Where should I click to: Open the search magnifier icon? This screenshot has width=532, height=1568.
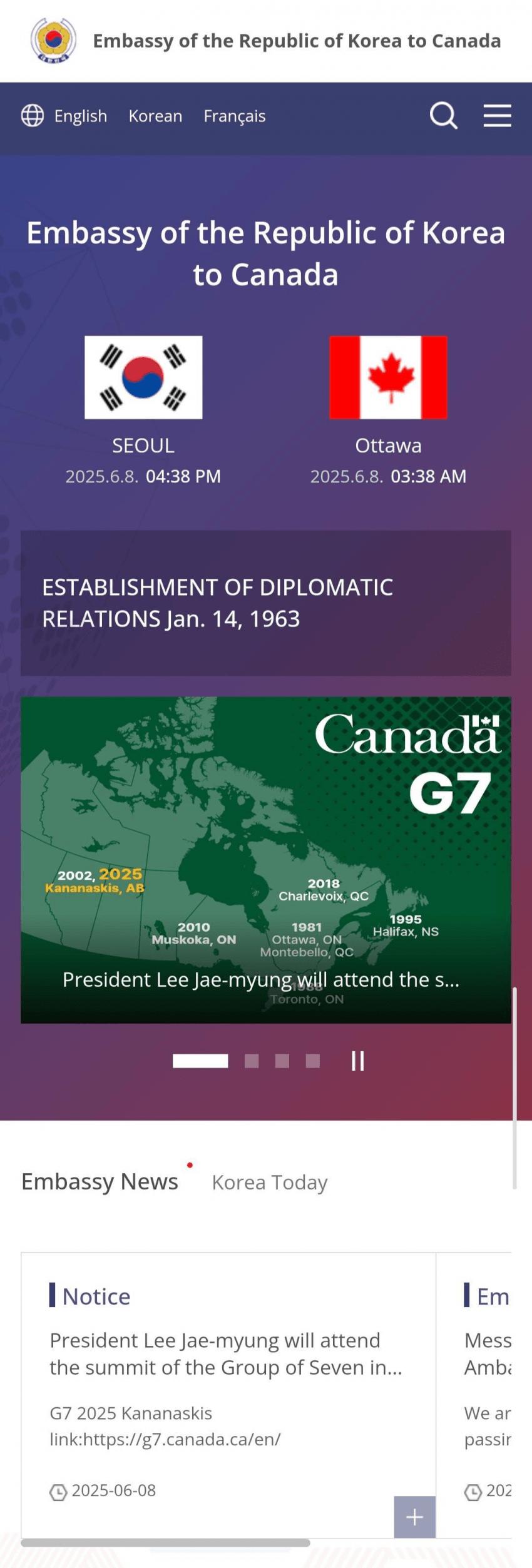pos(443,116)
